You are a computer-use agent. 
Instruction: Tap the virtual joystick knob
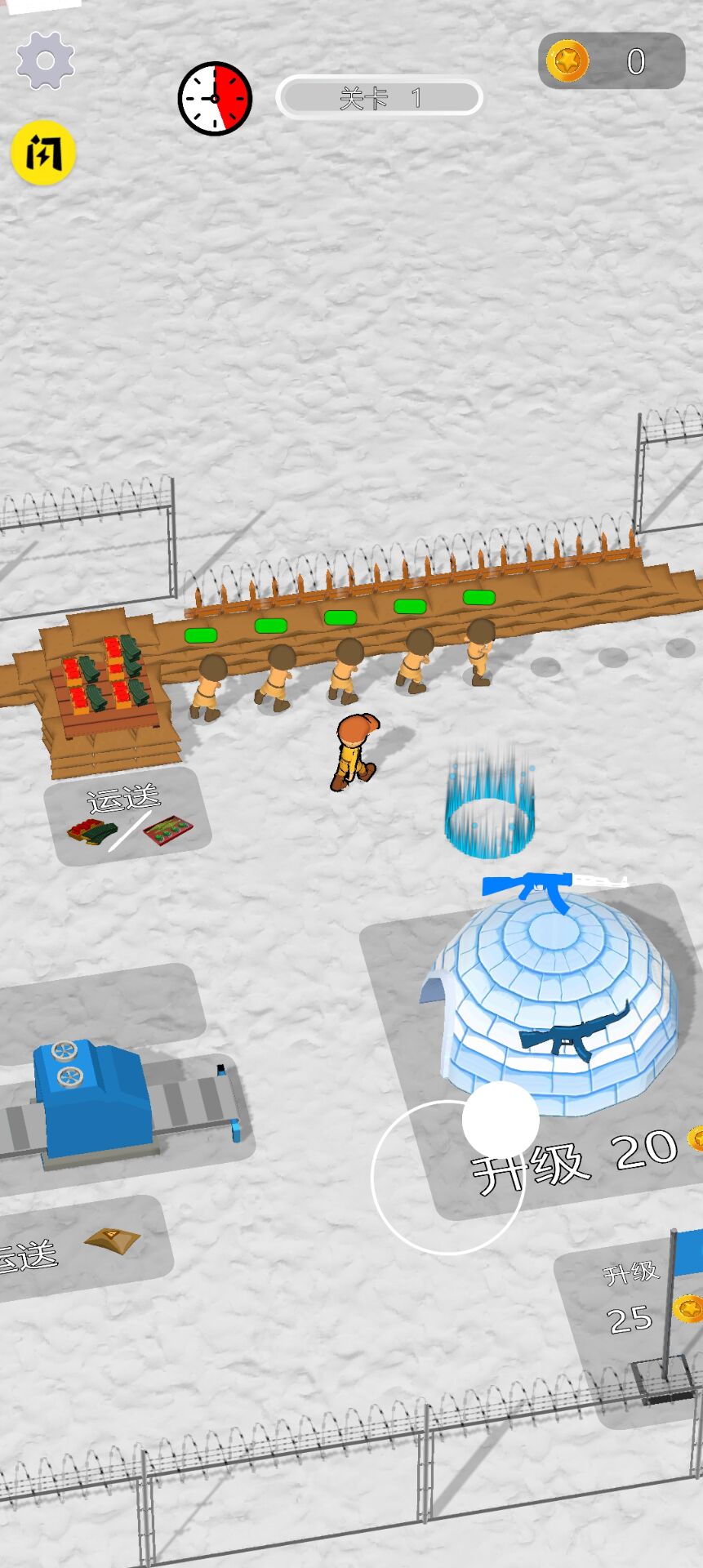click(x=500, y=1120)
